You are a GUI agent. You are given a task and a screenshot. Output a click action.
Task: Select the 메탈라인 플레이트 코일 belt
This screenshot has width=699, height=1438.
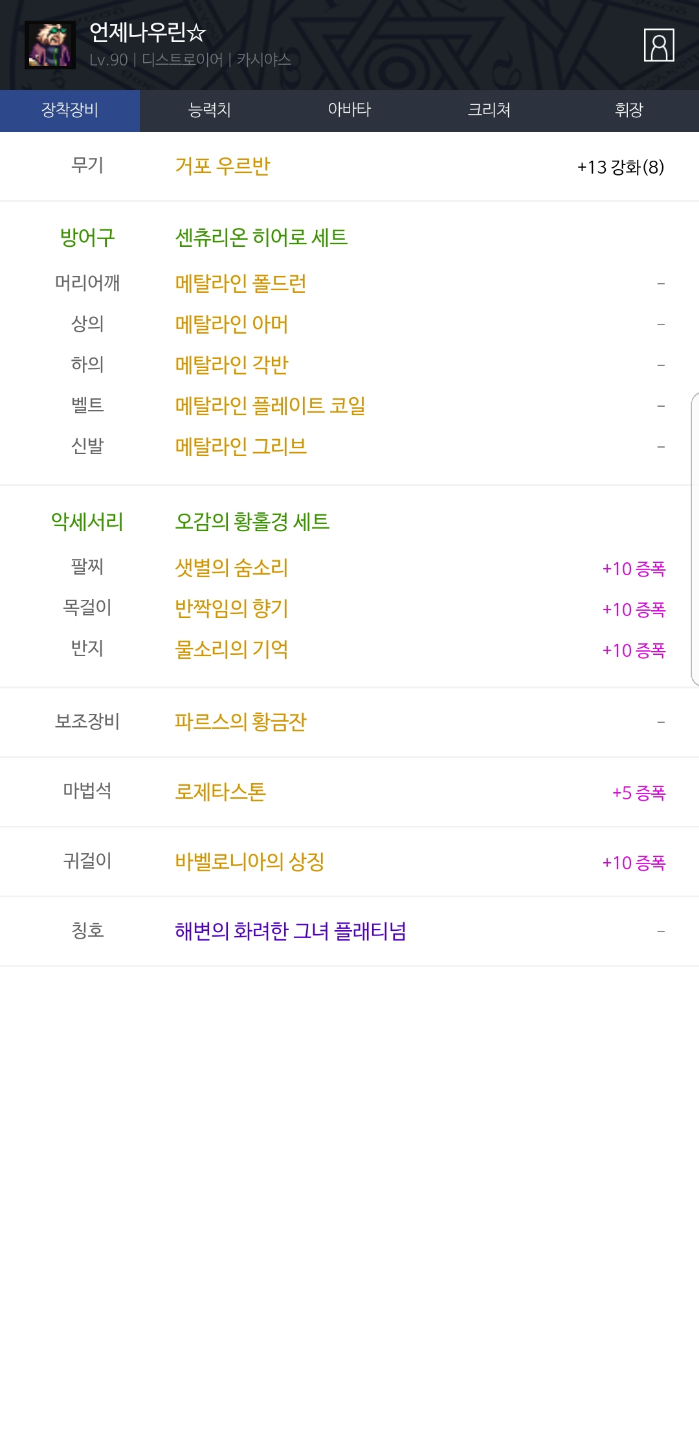[x=270, y=406]
